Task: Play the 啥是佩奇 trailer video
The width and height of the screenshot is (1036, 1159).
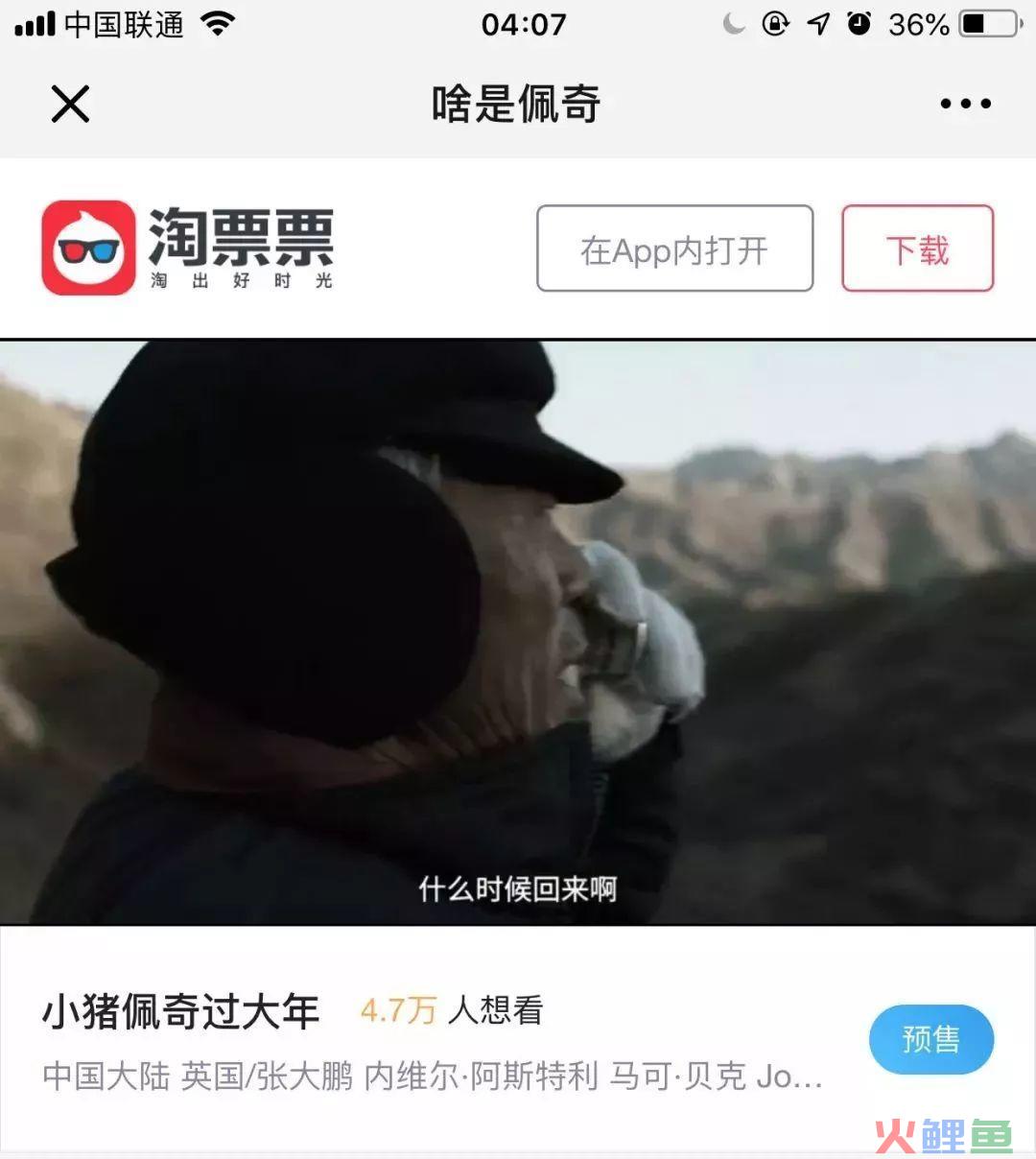Action: 518,631
